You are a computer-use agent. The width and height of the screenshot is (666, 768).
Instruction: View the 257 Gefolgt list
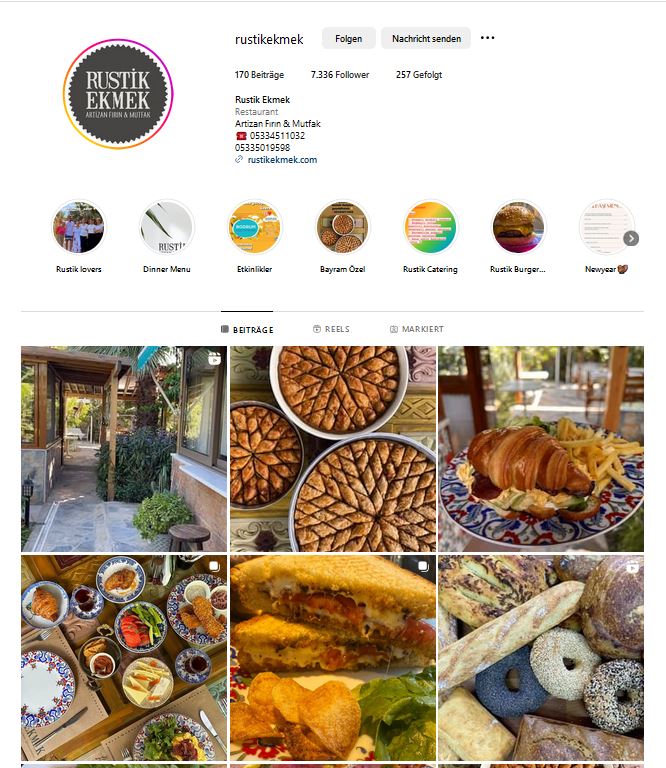419,75
